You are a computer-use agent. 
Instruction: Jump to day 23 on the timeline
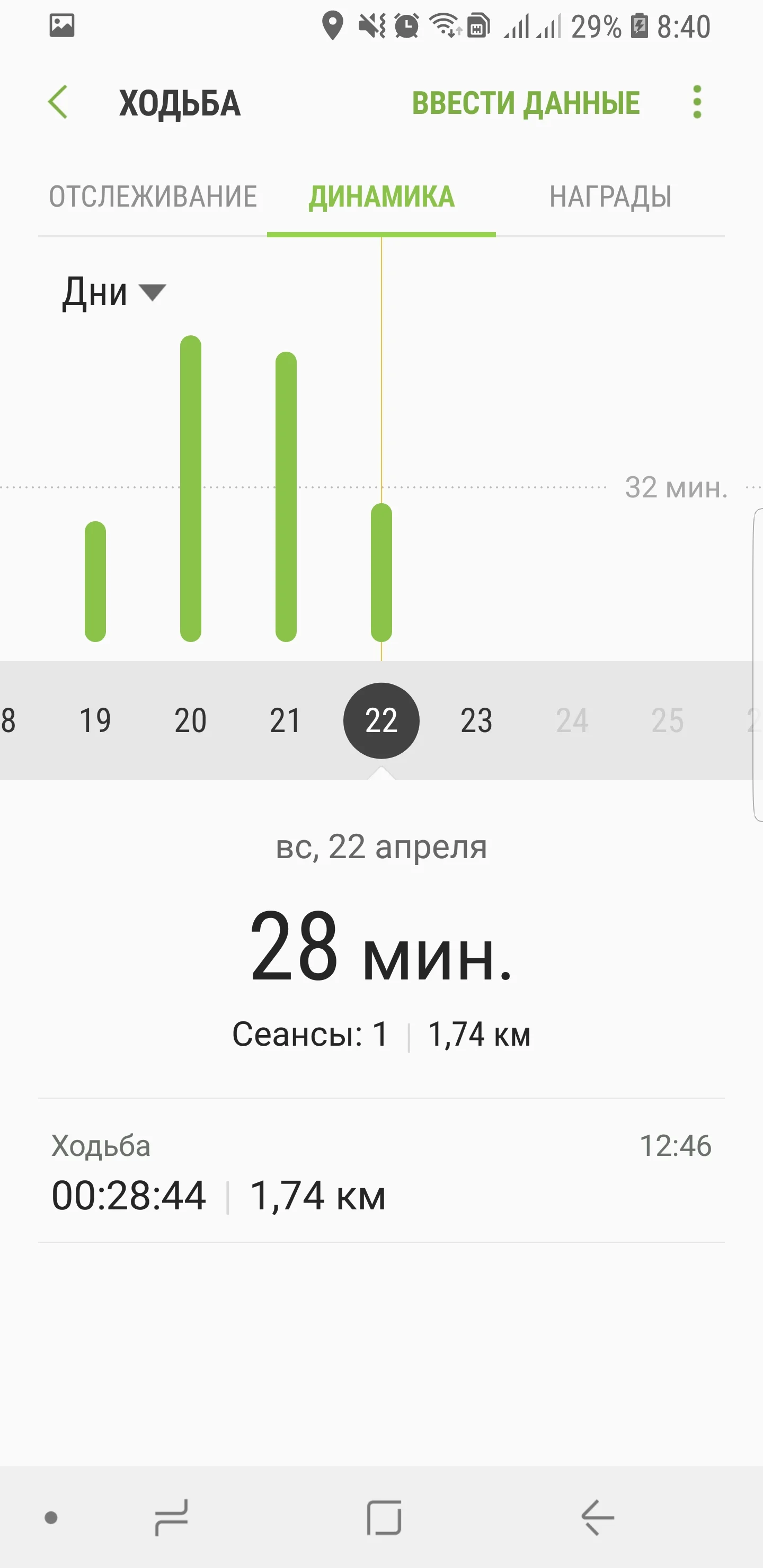point(476,720)
